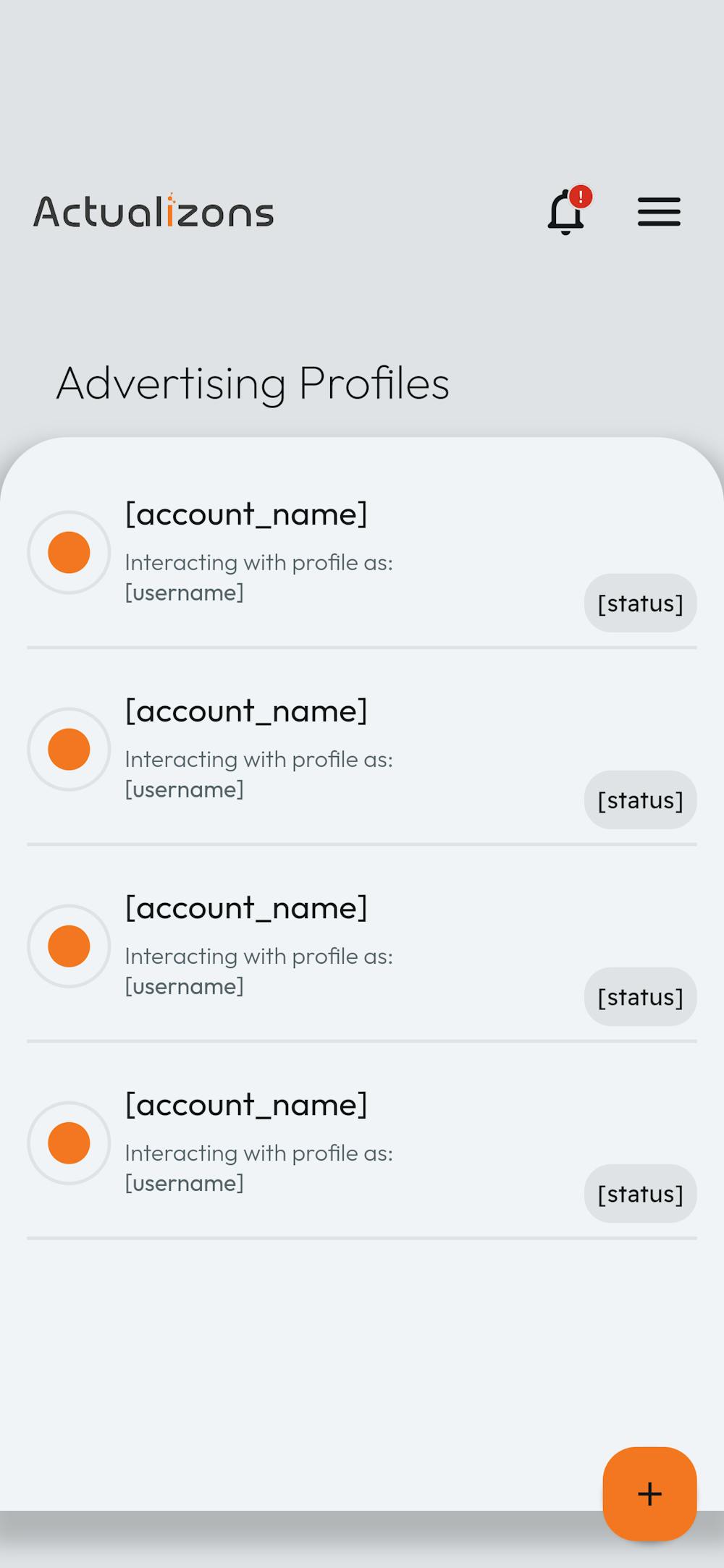Add a new advertising profile
The height and width of the screenshot is (1568, 724).
(x=649, y=1493)
